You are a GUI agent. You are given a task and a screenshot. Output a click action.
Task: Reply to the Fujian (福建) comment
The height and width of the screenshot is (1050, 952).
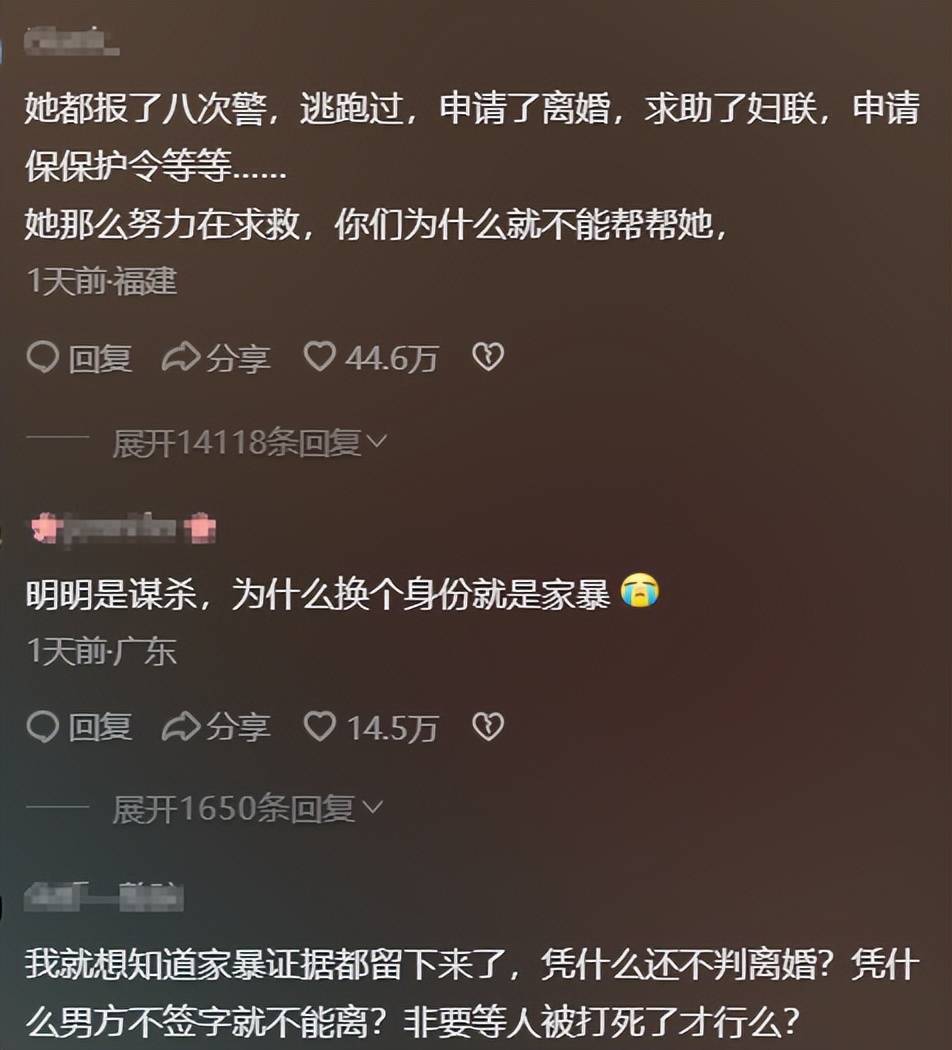79,358
